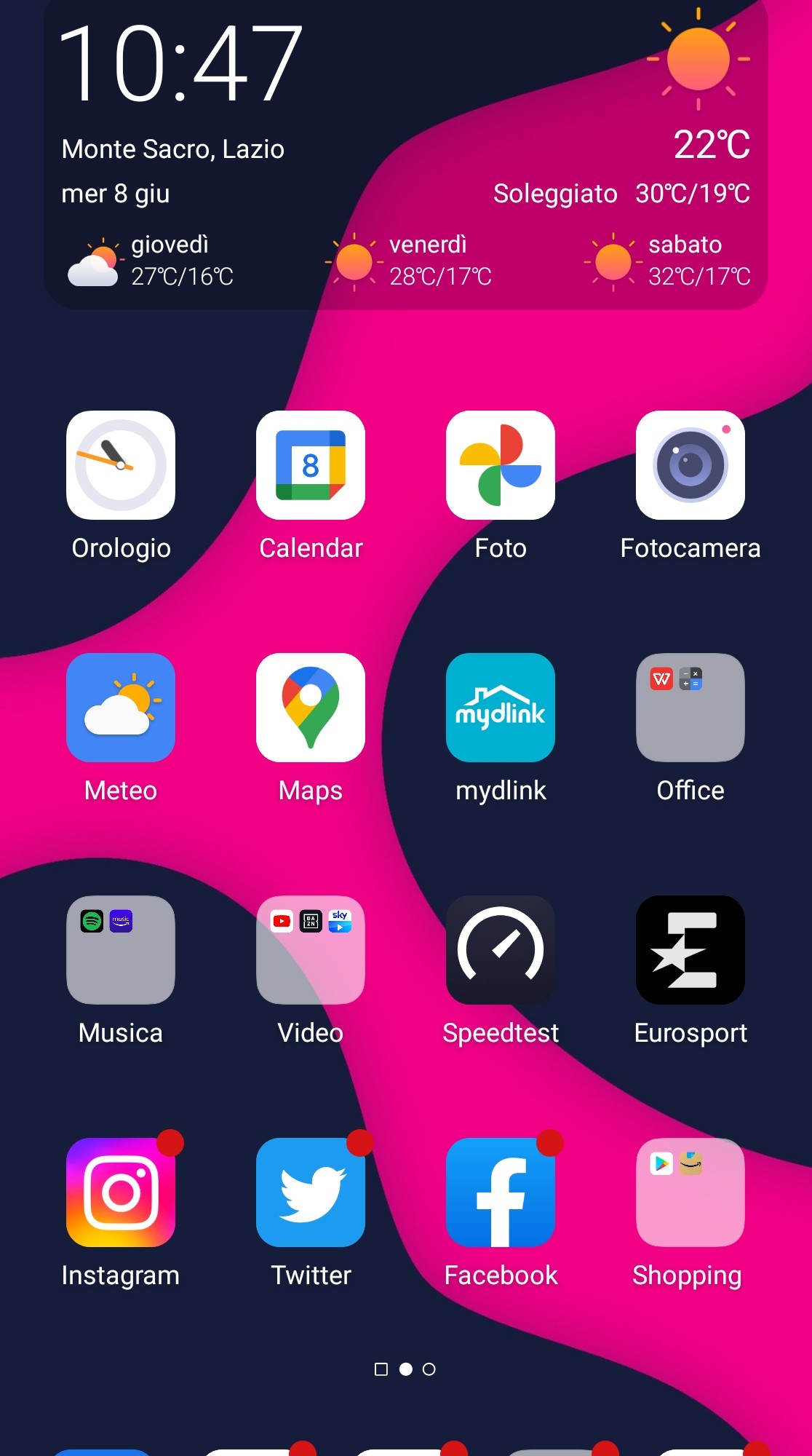This screenshot has width=812, height=1456.
Task: Open the Shopping folder
Action: pyautogui.click(x=690, y=1192)
